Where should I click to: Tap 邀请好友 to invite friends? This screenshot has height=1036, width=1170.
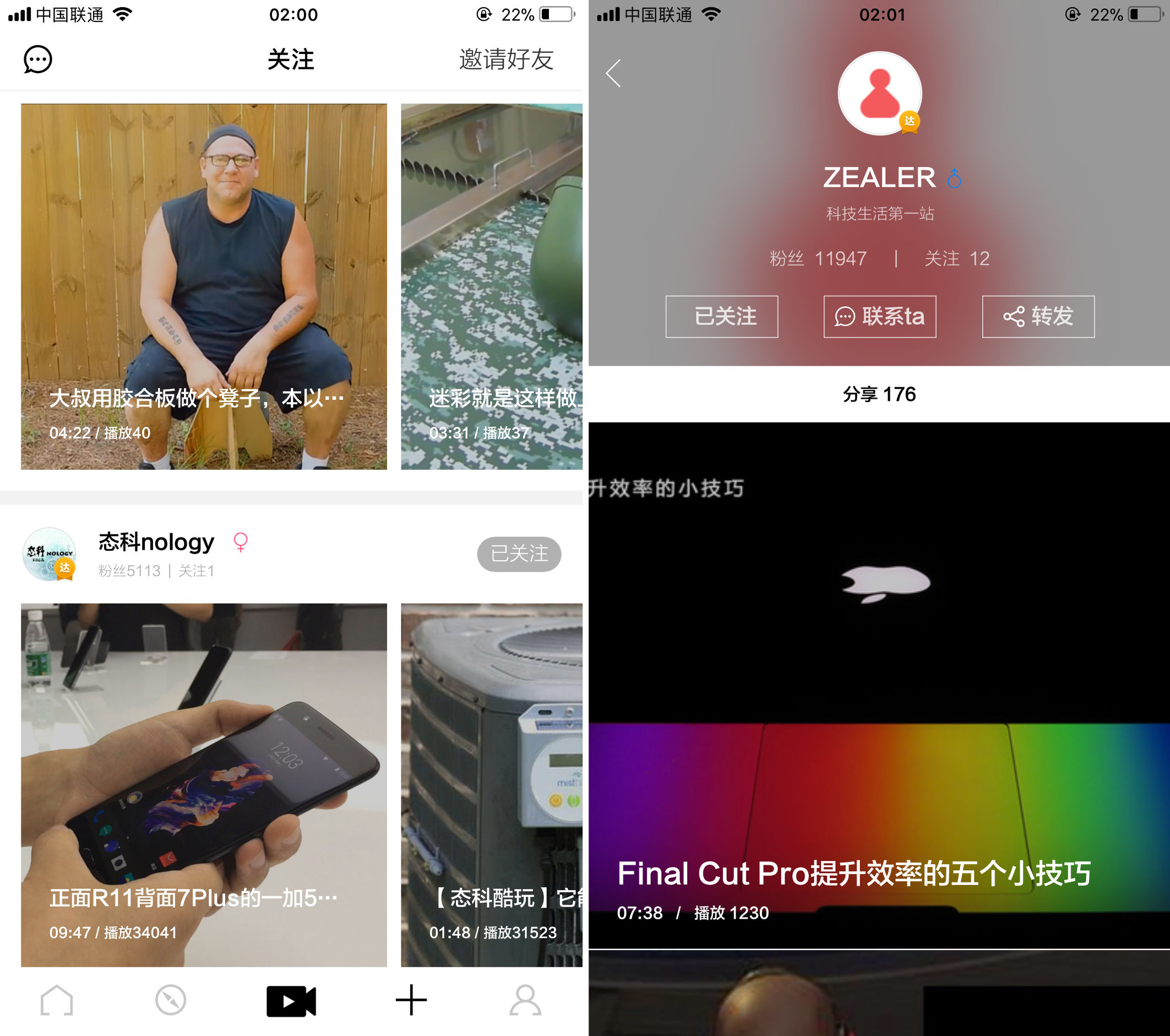click(506, 59)
